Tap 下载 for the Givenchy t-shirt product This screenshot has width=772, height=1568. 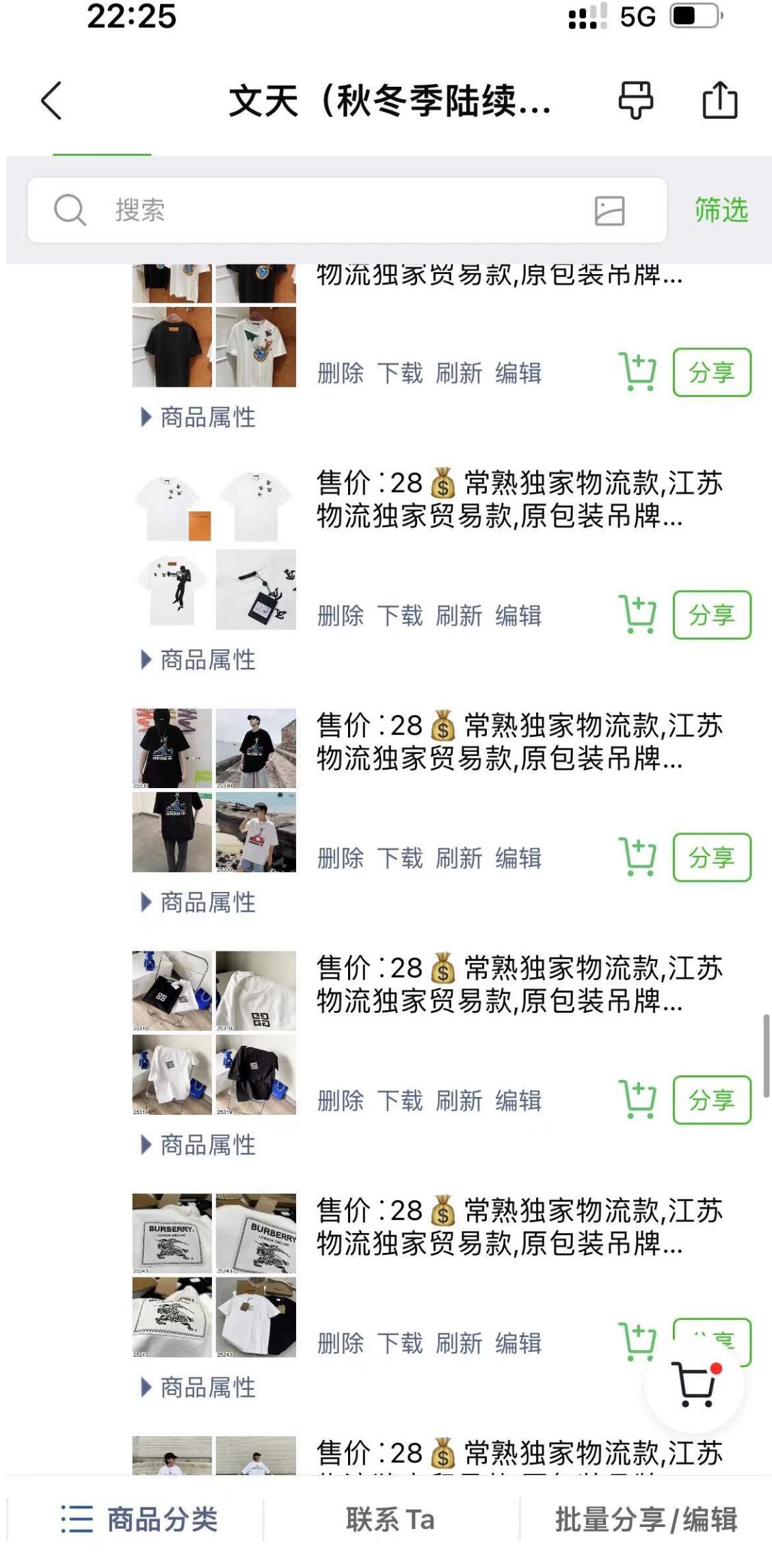400,1100
